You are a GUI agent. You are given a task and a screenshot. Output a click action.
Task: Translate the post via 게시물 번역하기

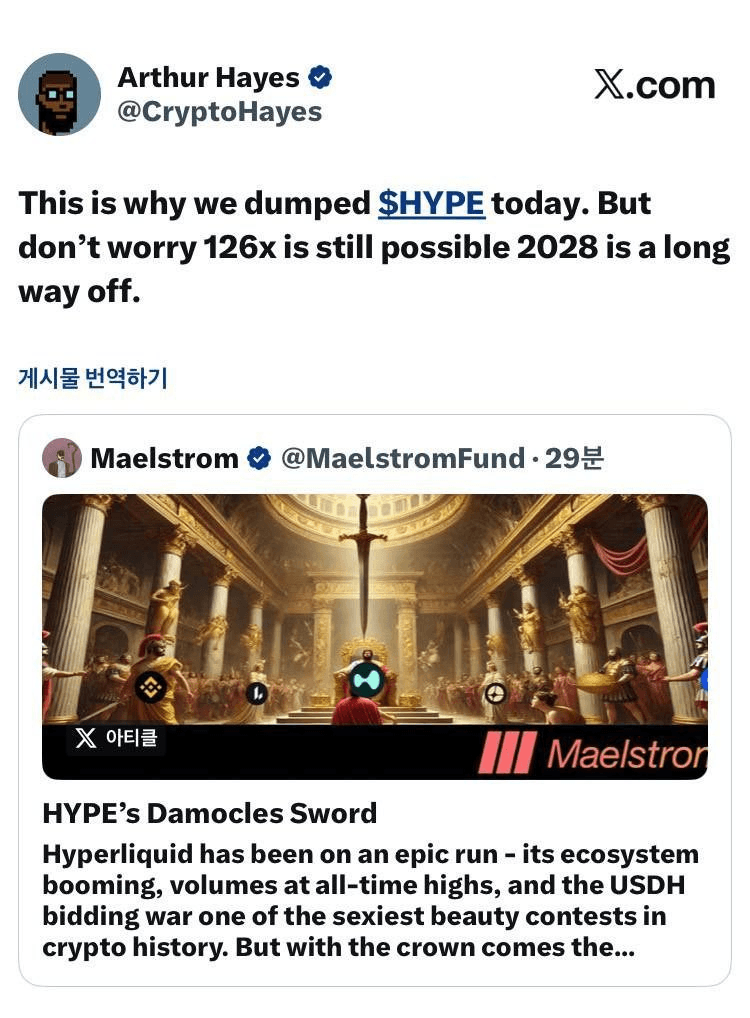coord(93,378)
